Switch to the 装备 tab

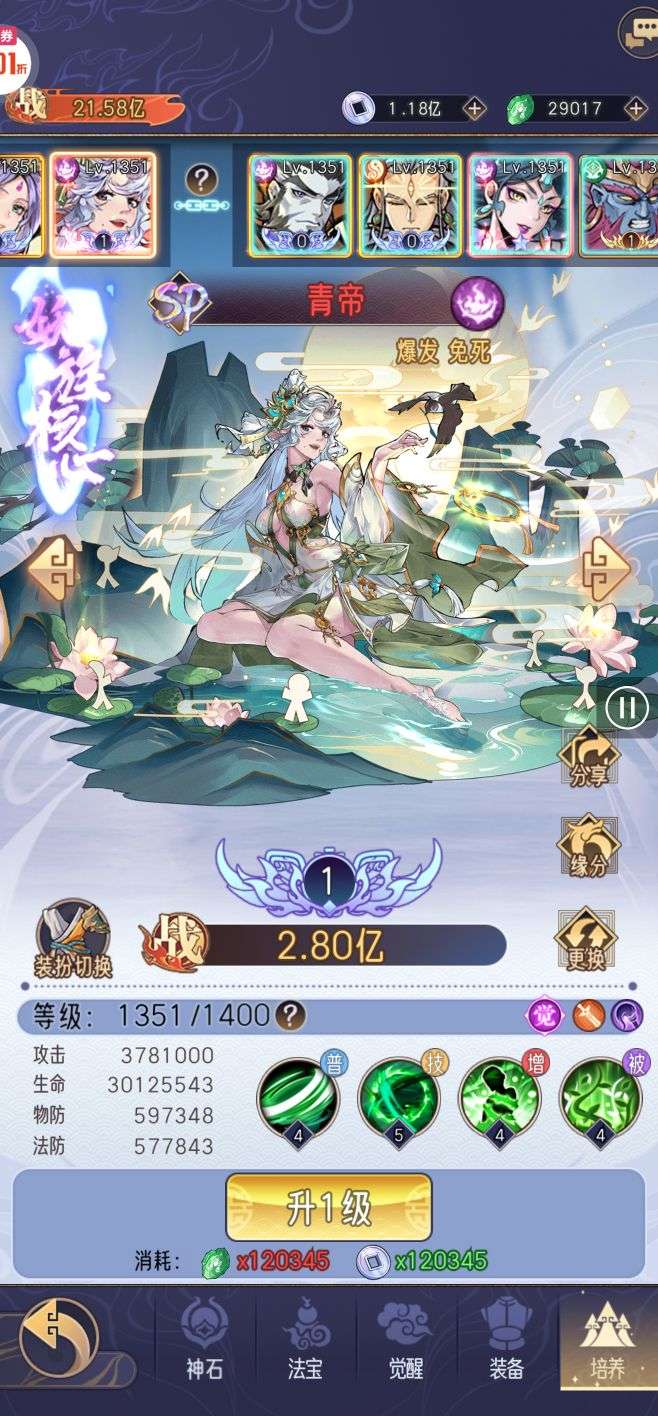click(x=506, y=1350)
